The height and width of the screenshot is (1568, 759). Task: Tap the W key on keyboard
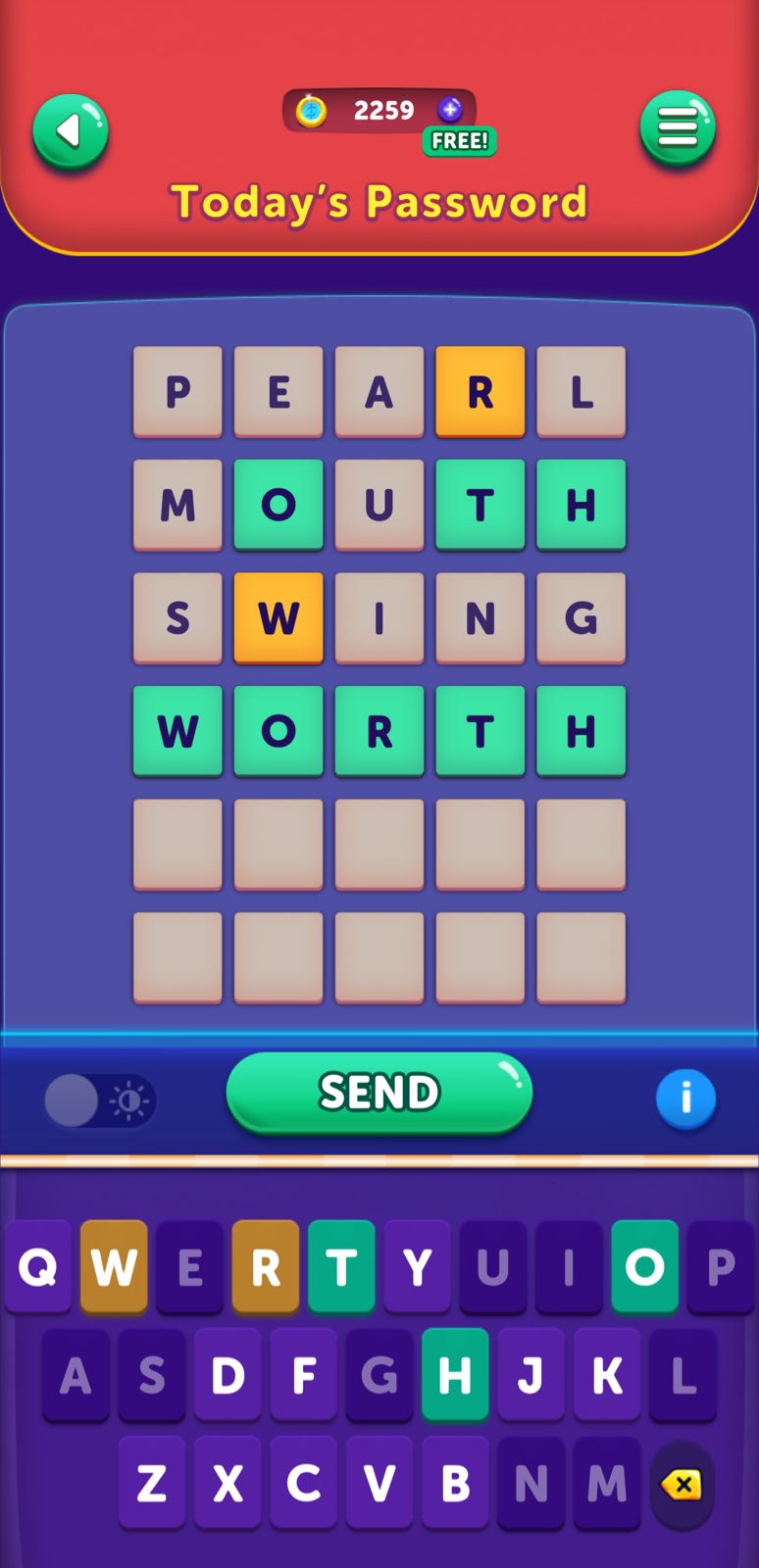click(x=114, y=1267)
